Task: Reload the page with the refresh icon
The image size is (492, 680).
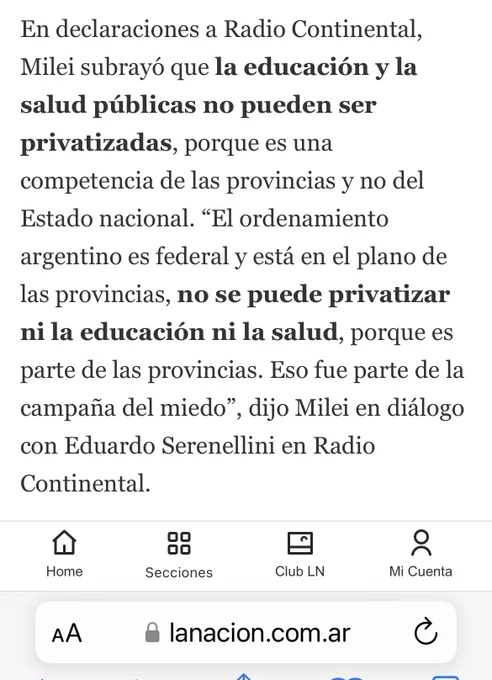Action: [x=425, y=631]
